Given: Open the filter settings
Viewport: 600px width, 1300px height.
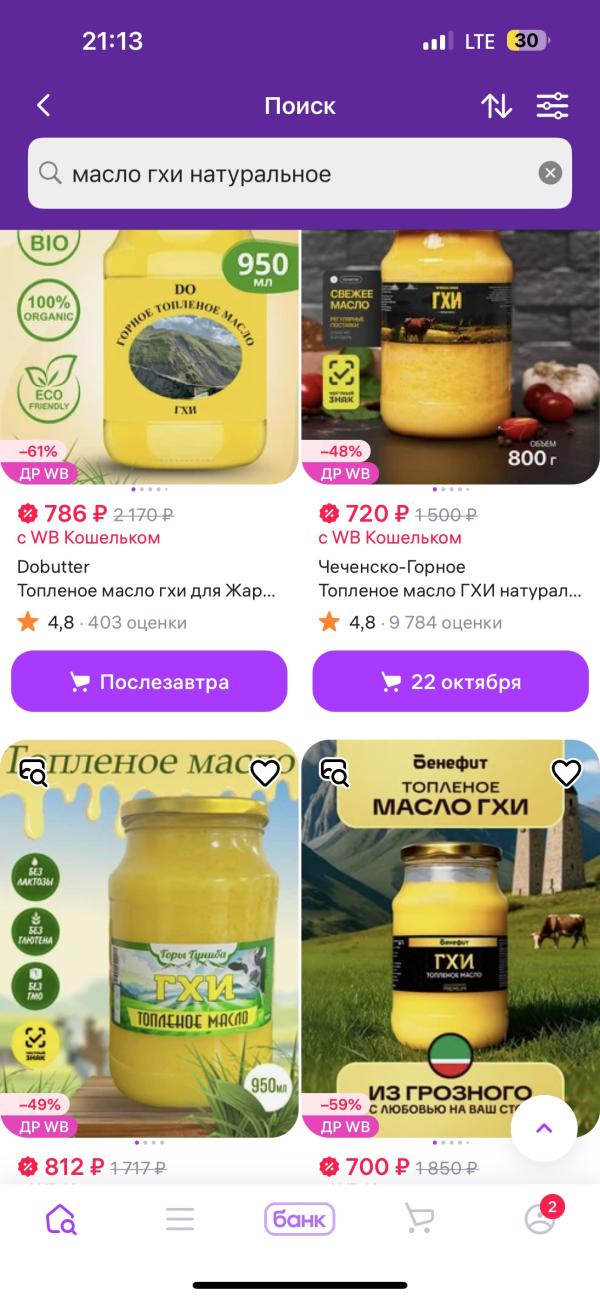Looking at the screenshot, I should pos(552,106).
